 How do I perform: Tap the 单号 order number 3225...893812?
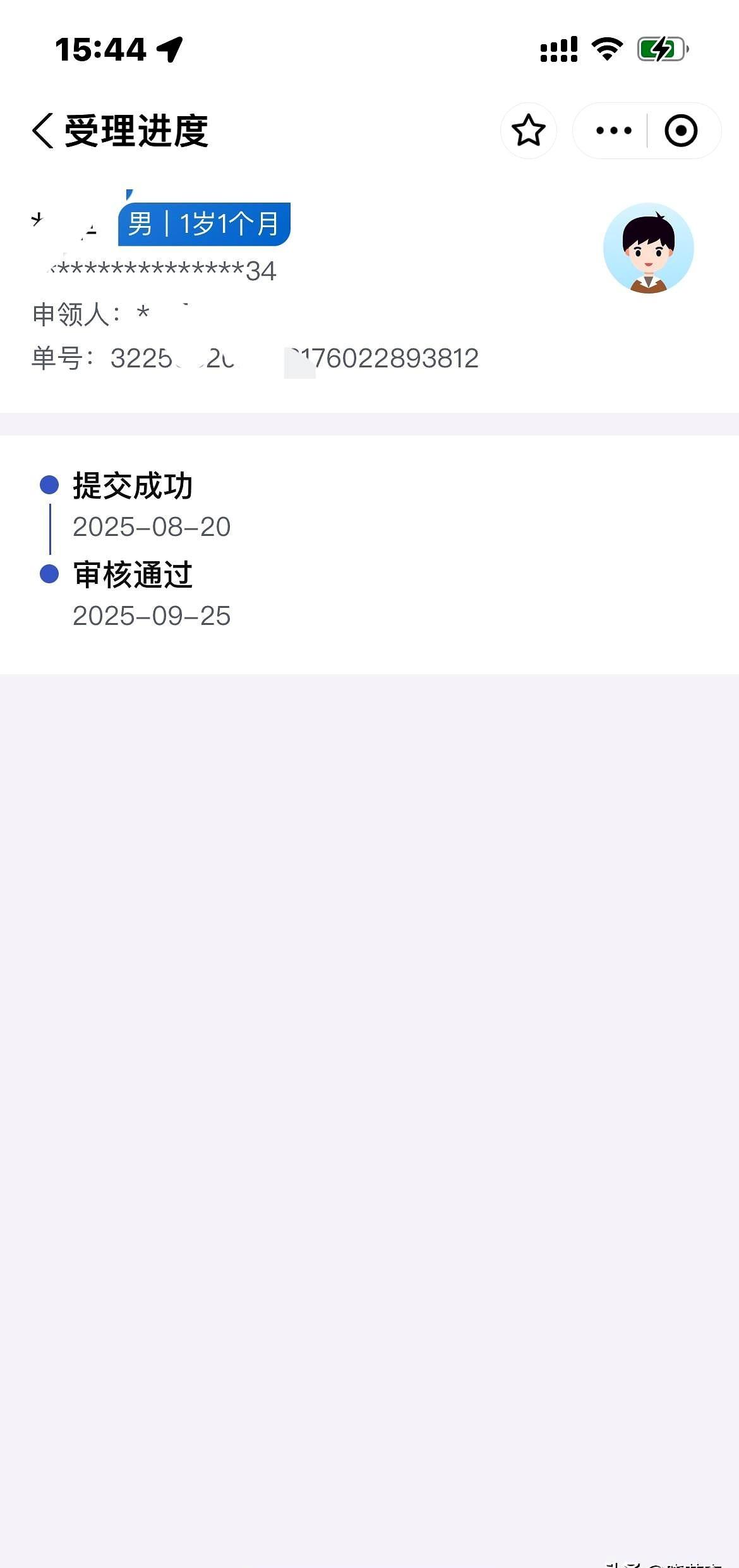pyautogui.click(x=253, y=359)
